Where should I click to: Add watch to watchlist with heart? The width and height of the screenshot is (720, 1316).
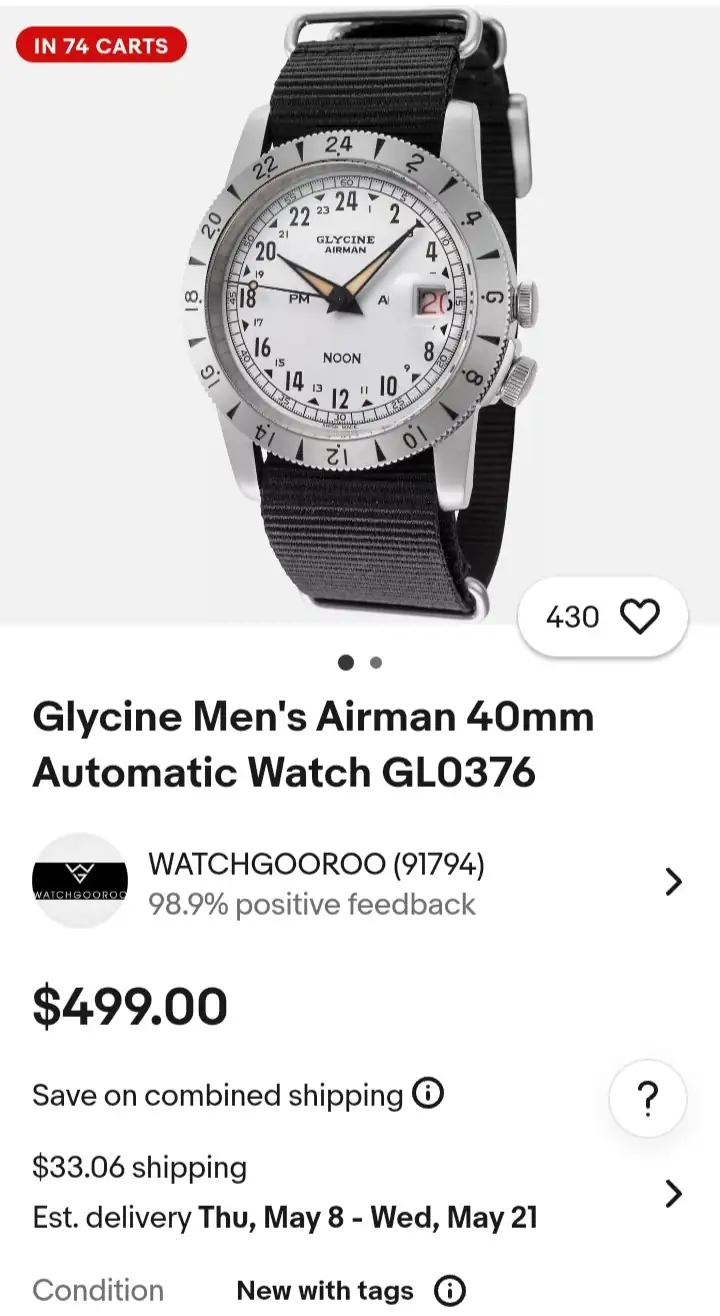(x=639, y=617)
